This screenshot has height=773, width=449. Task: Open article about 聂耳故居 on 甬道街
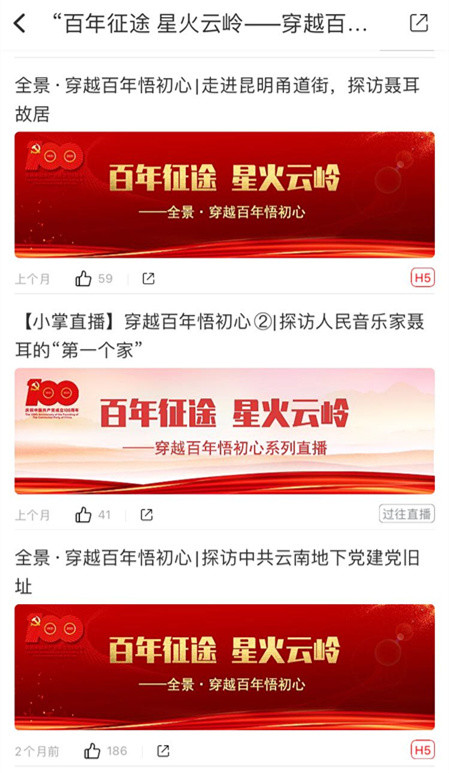[x=217, y=100]
